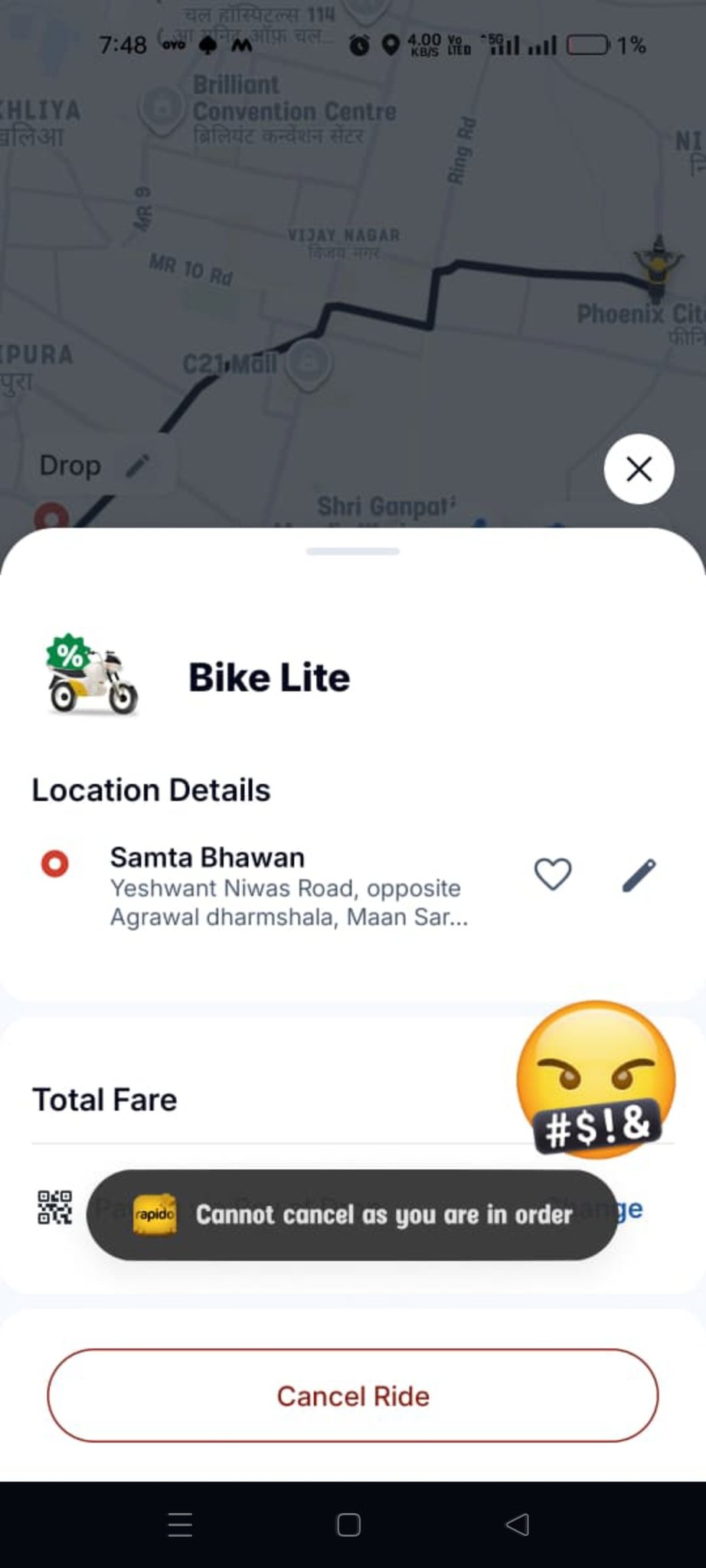Edit the Samta Bhawan drop location
This screenshot has width=706, height=1568.
coord(639,874)
